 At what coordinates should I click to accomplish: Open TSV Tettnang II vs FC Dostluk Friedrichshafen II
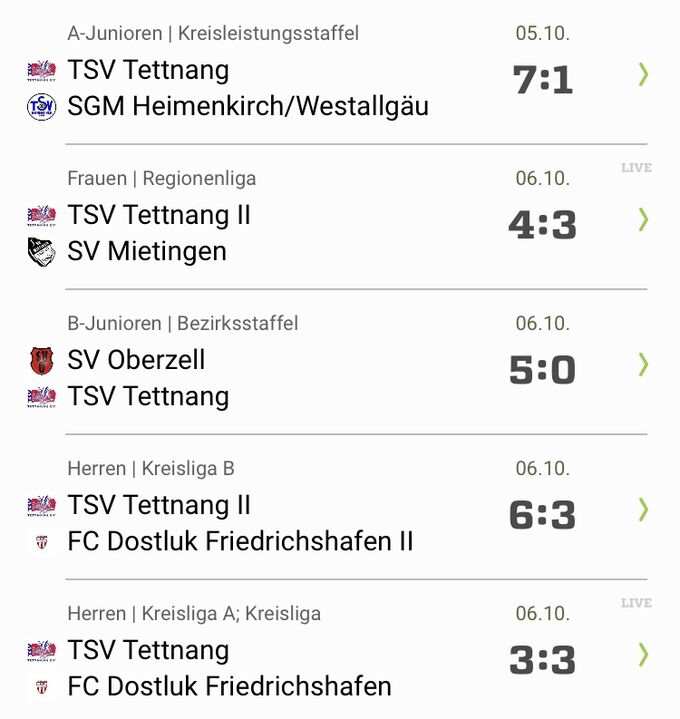pyautogui.click(x=643, y=509)
